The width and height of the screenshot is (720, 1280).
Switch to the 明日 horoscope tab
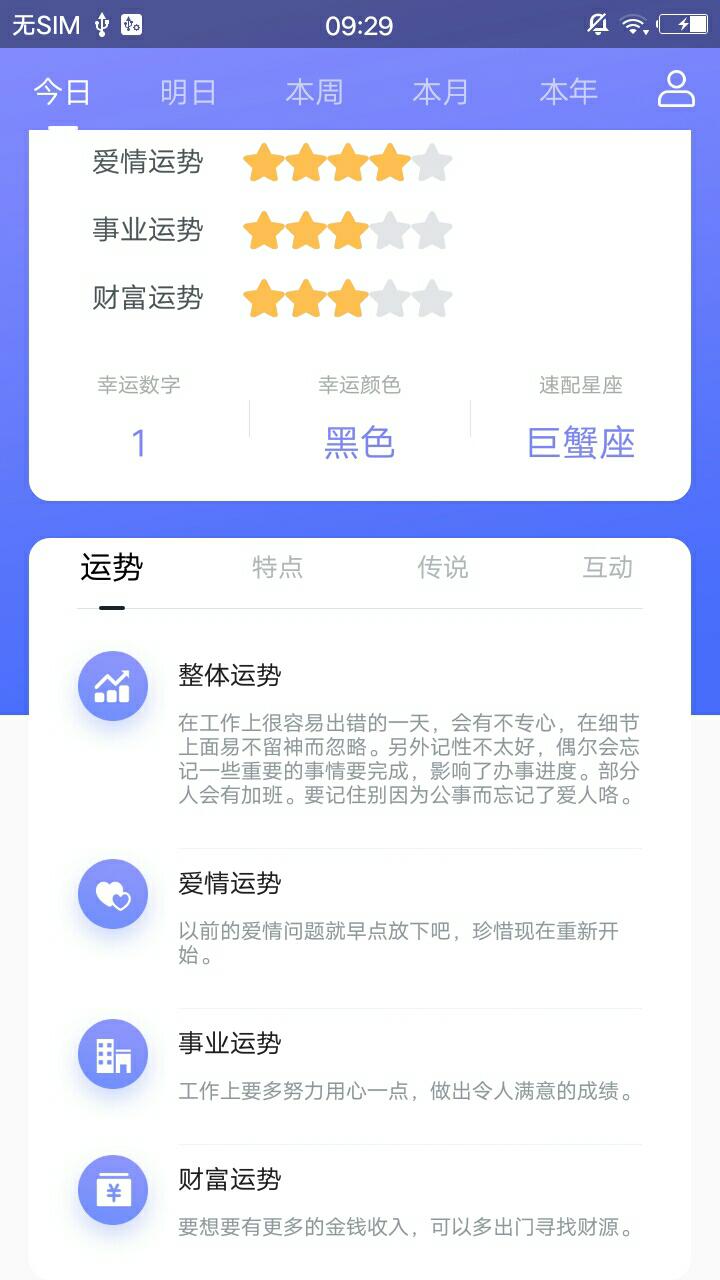point(188,92)
